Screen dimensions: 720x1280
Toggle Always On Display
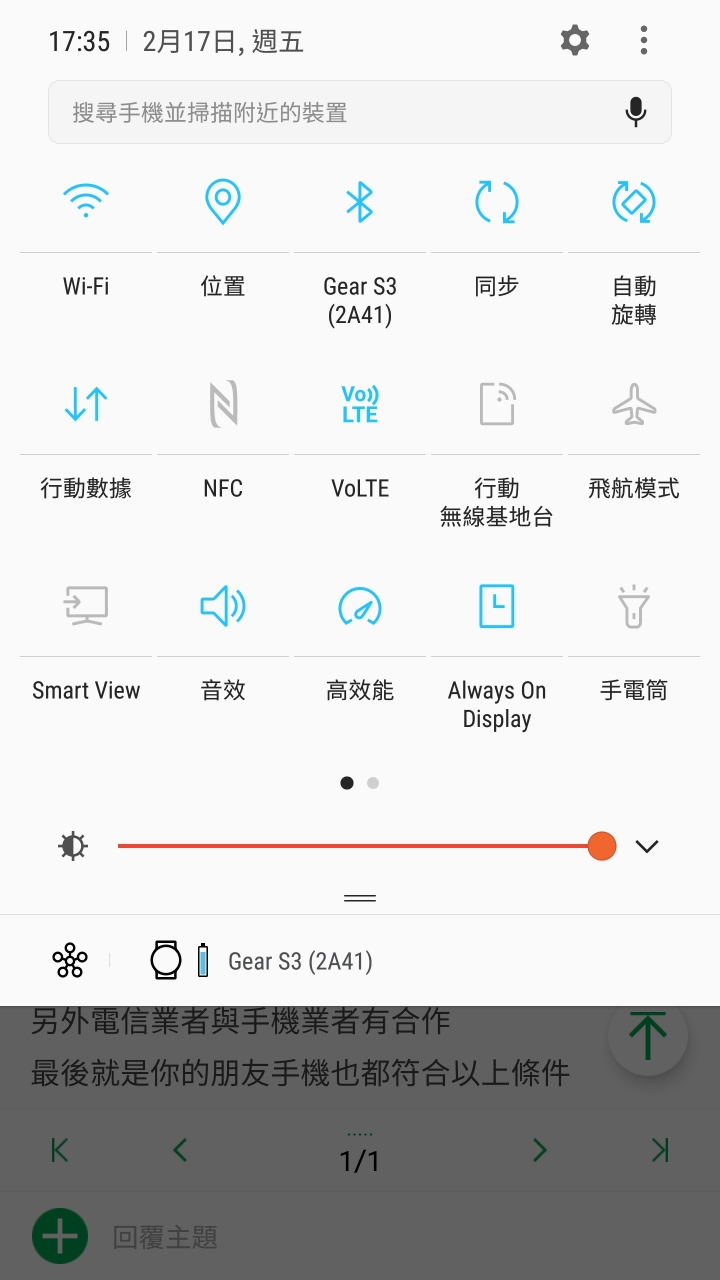497,606
